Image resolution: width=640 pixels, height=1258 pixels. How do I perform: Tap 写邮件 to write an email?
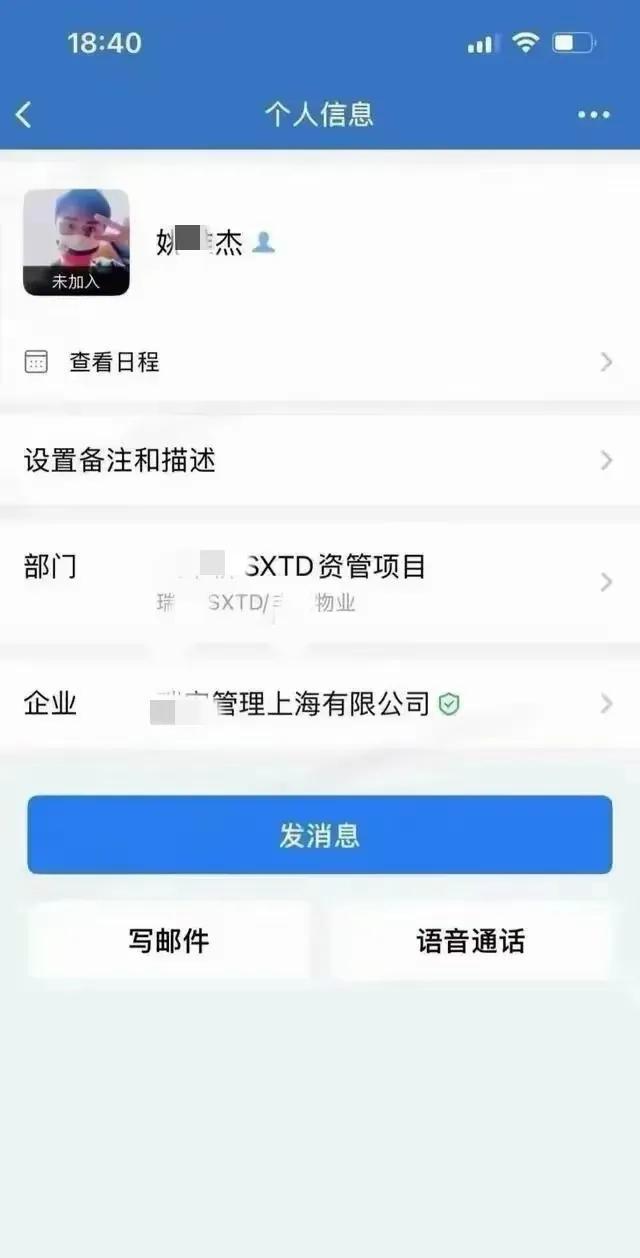pos(169,941)
